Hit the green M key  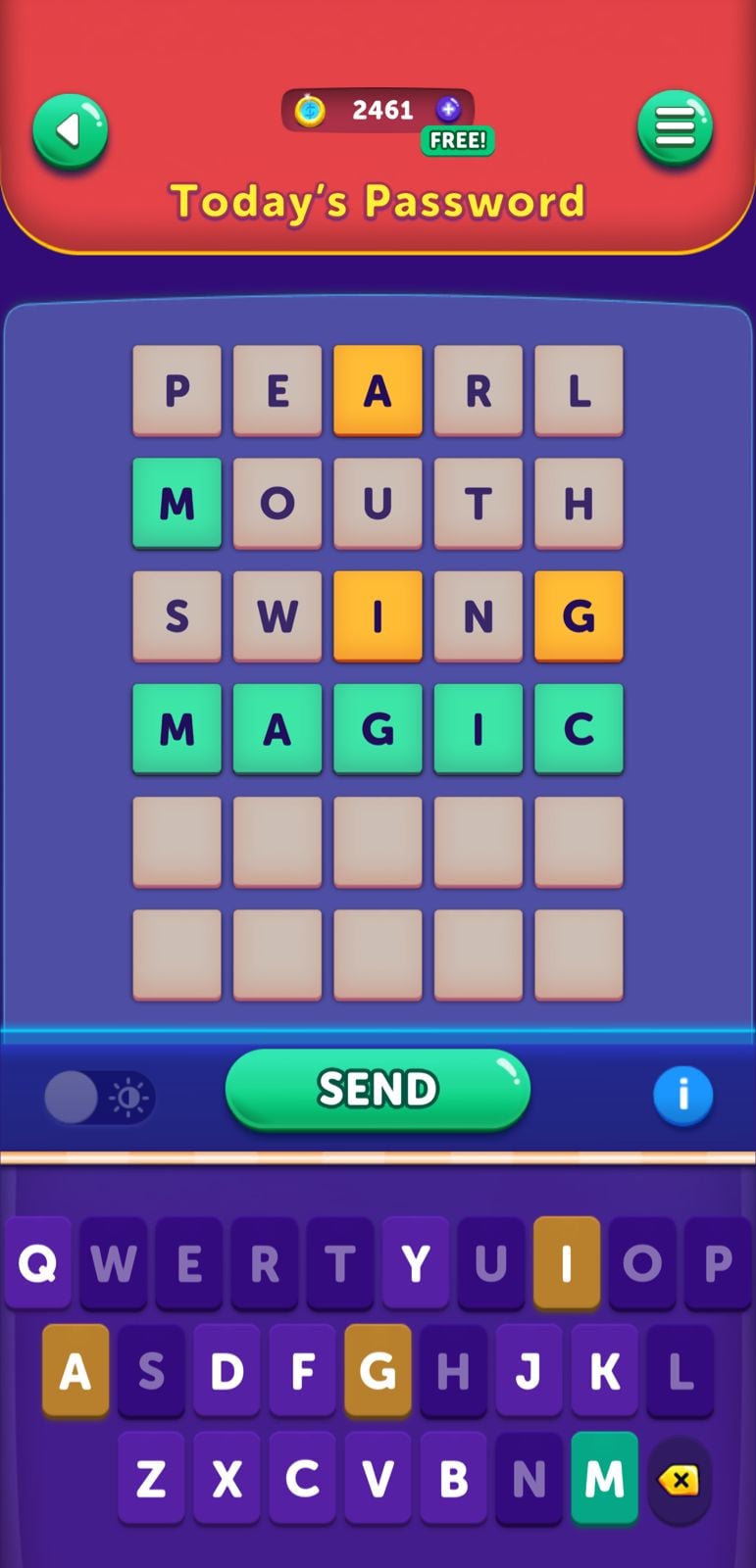[x=604, y=1479]
